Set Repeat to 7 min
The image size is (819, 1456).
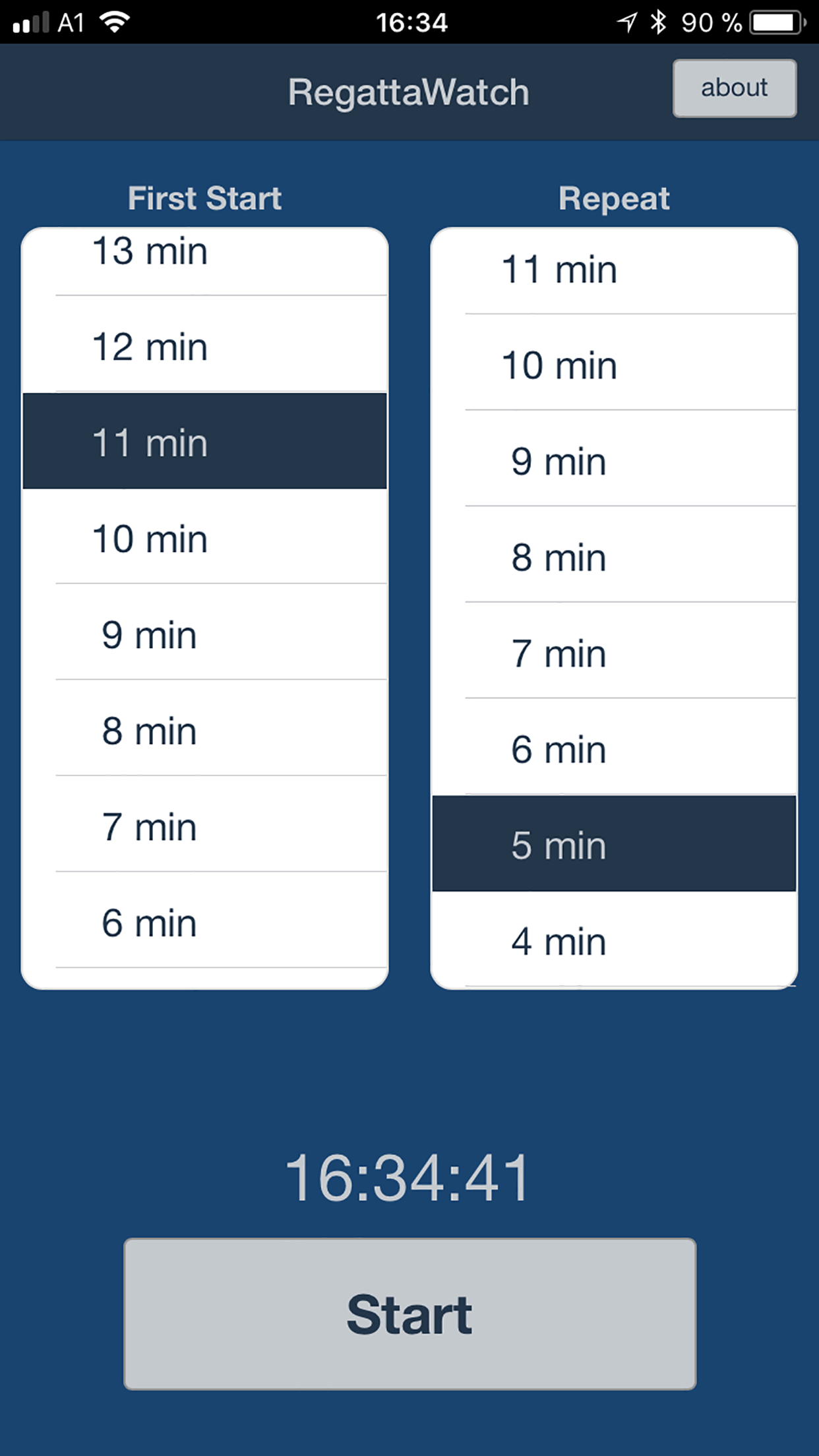[613, 652]
